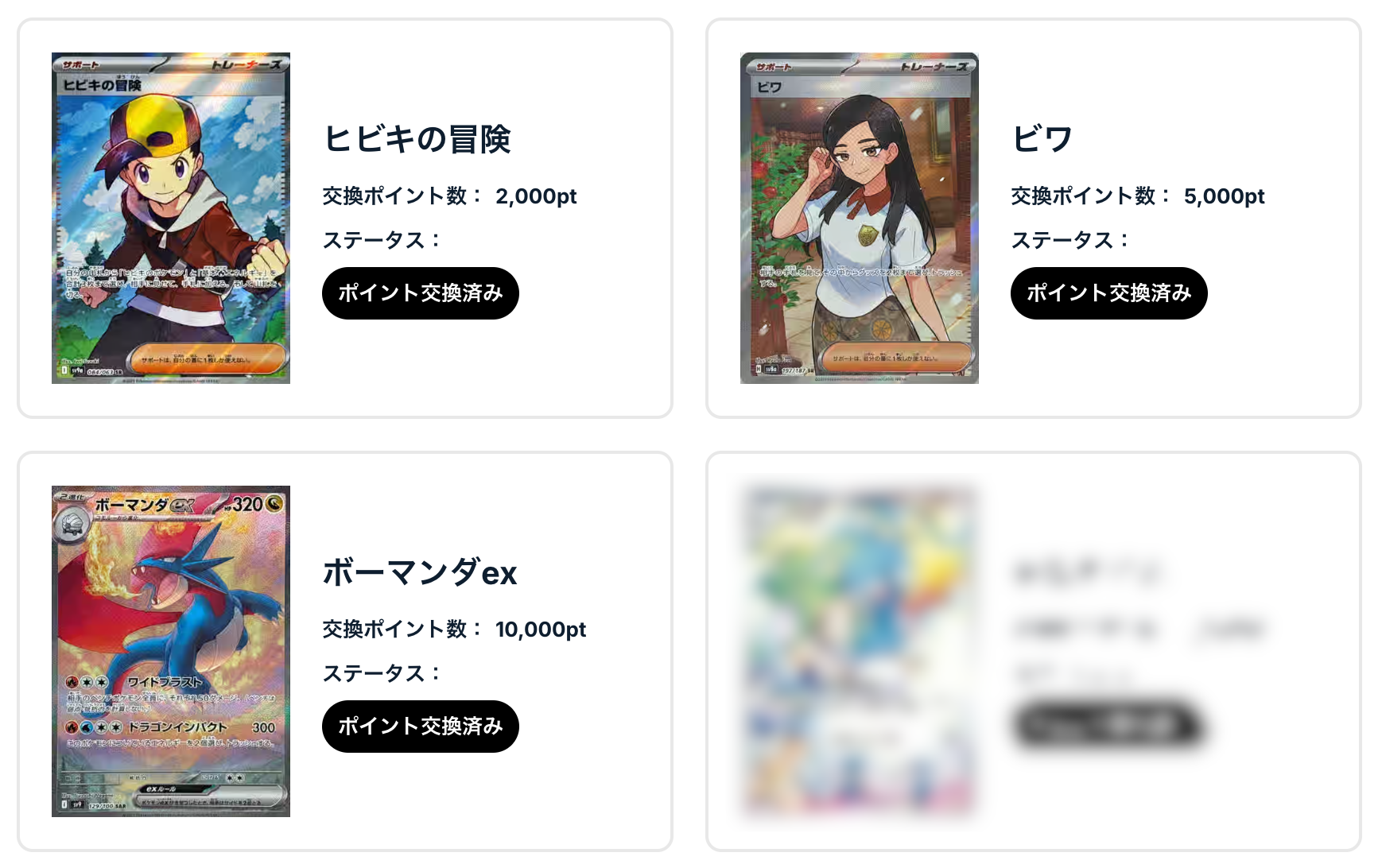Open the ビワ card image
This screenshot has height=868, width=1382.
coord(859,218)
